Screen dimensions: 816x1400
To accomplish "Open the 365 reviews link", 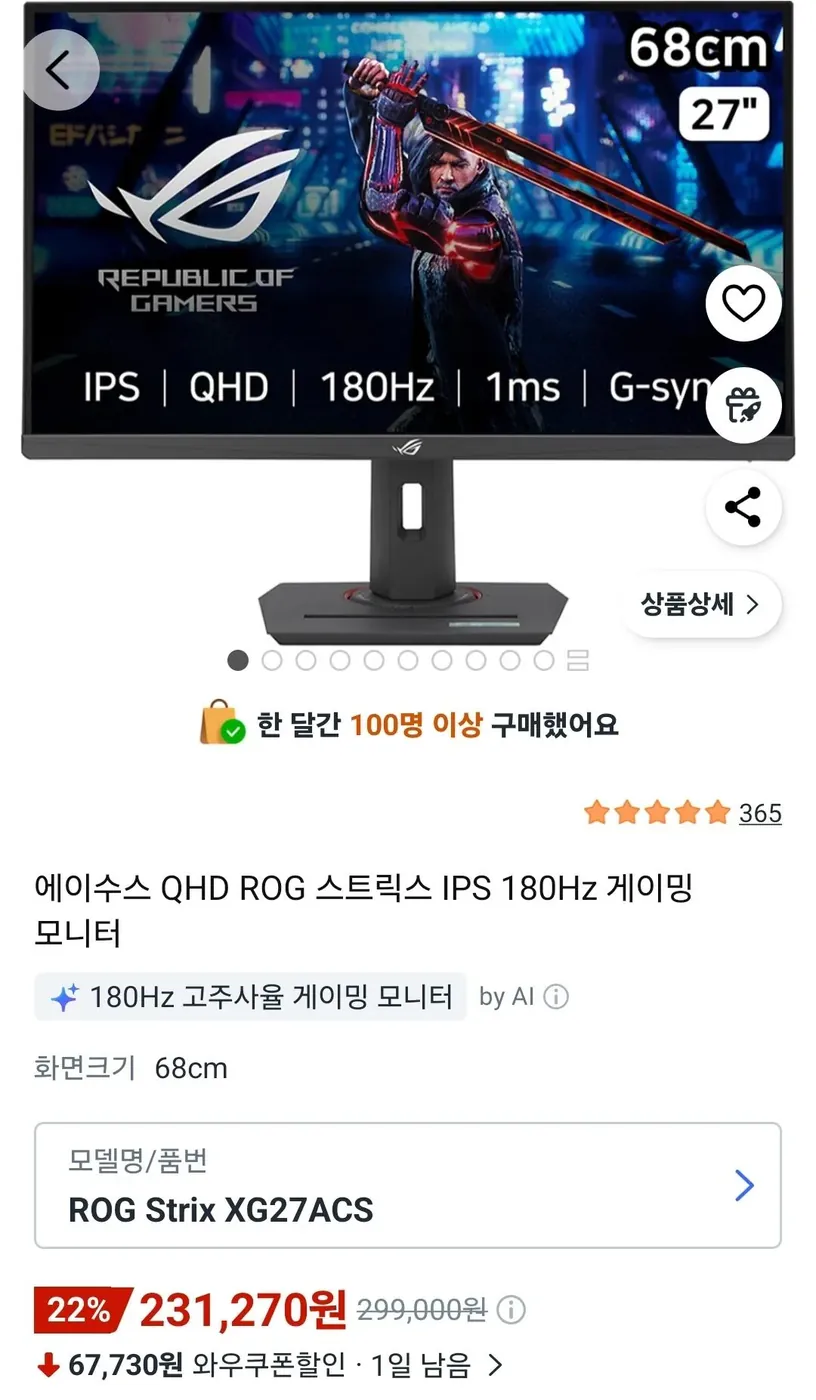I will [x=760, y=813].
